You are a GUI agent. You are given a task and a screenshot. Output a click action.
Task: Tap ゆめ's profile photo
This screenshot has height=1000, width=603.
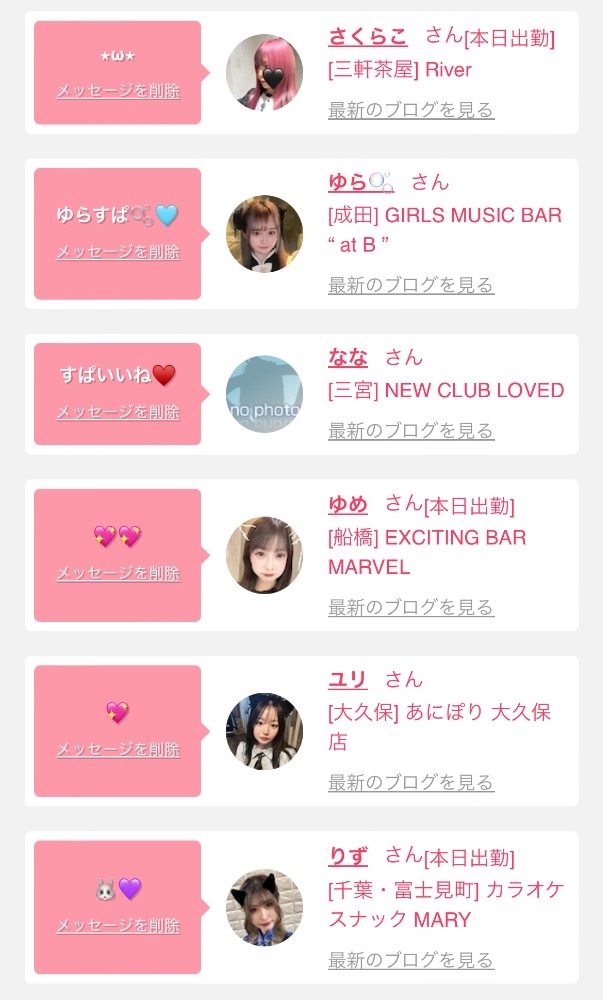tap(264, 555)
